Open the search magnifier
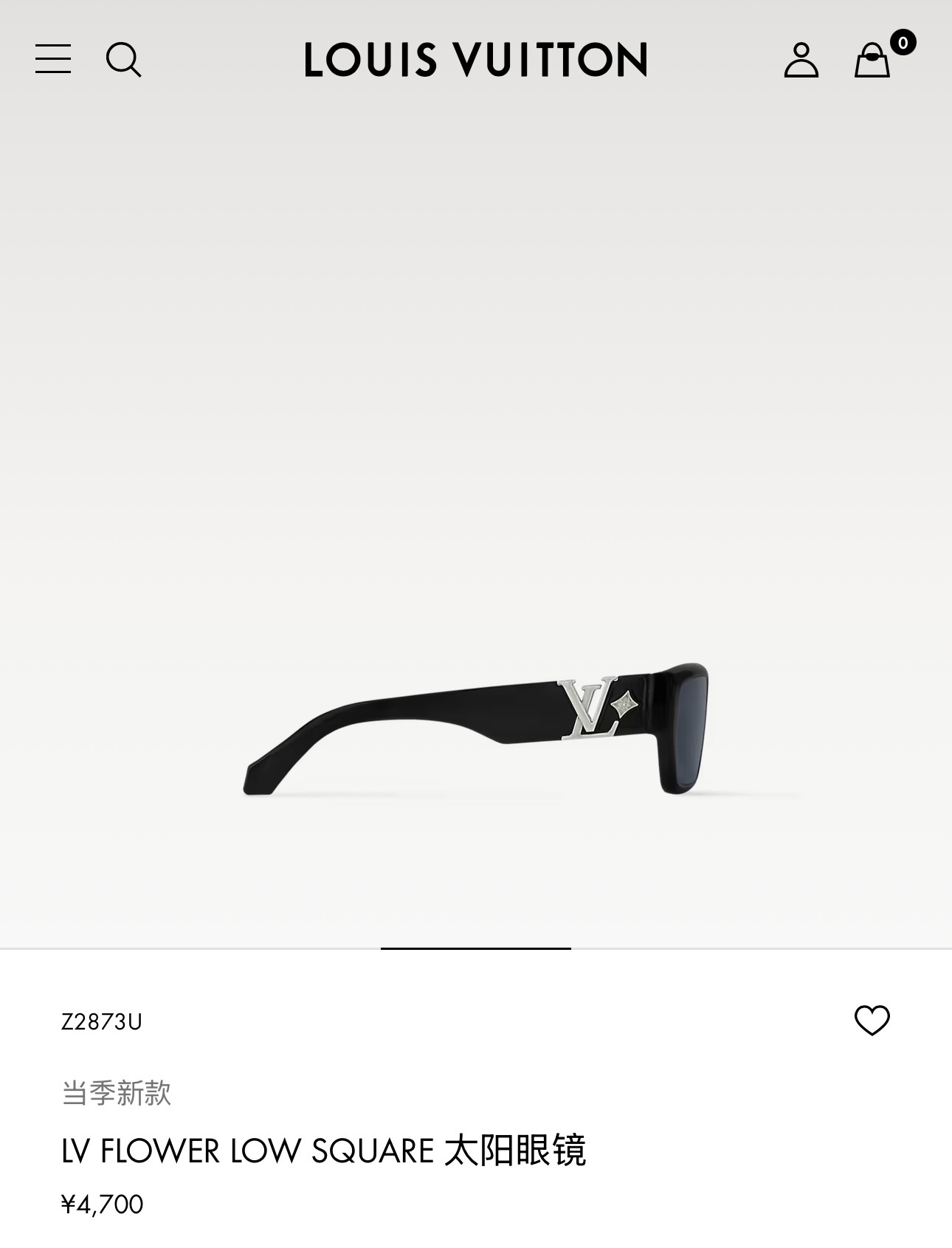 tap(123, 59)
